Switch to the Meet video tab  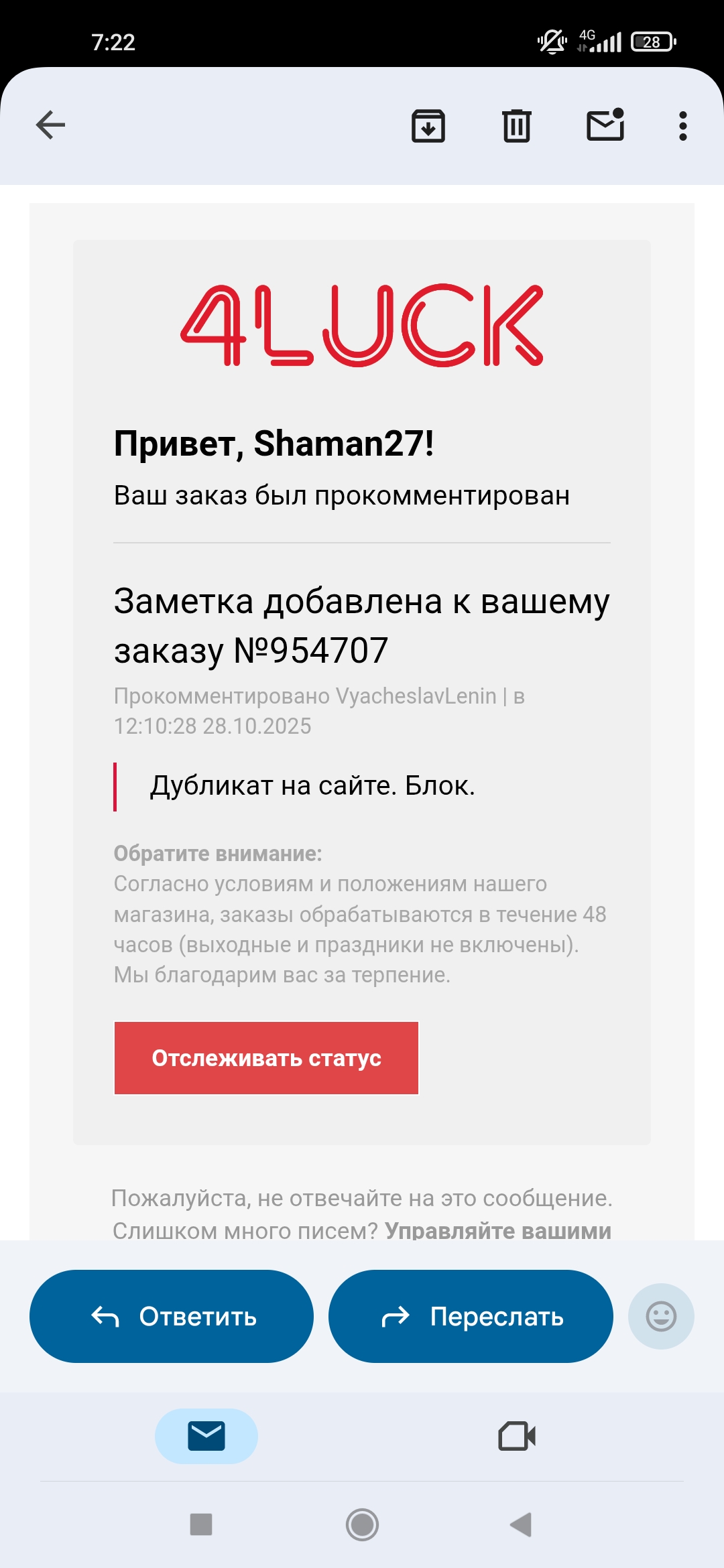[517, 1436]
